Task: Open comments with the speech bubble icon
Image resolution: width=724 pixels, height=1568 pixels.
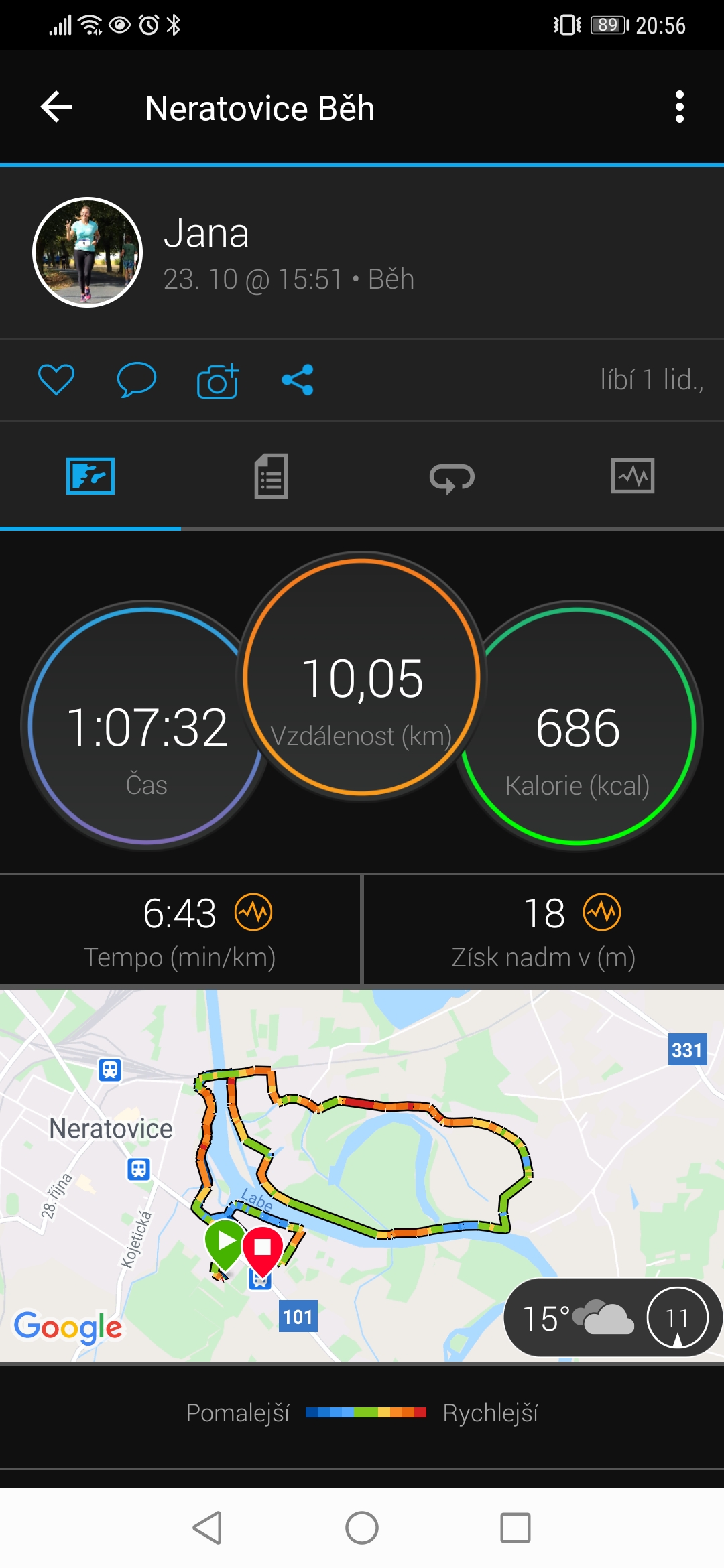Action: pos(137,380)
